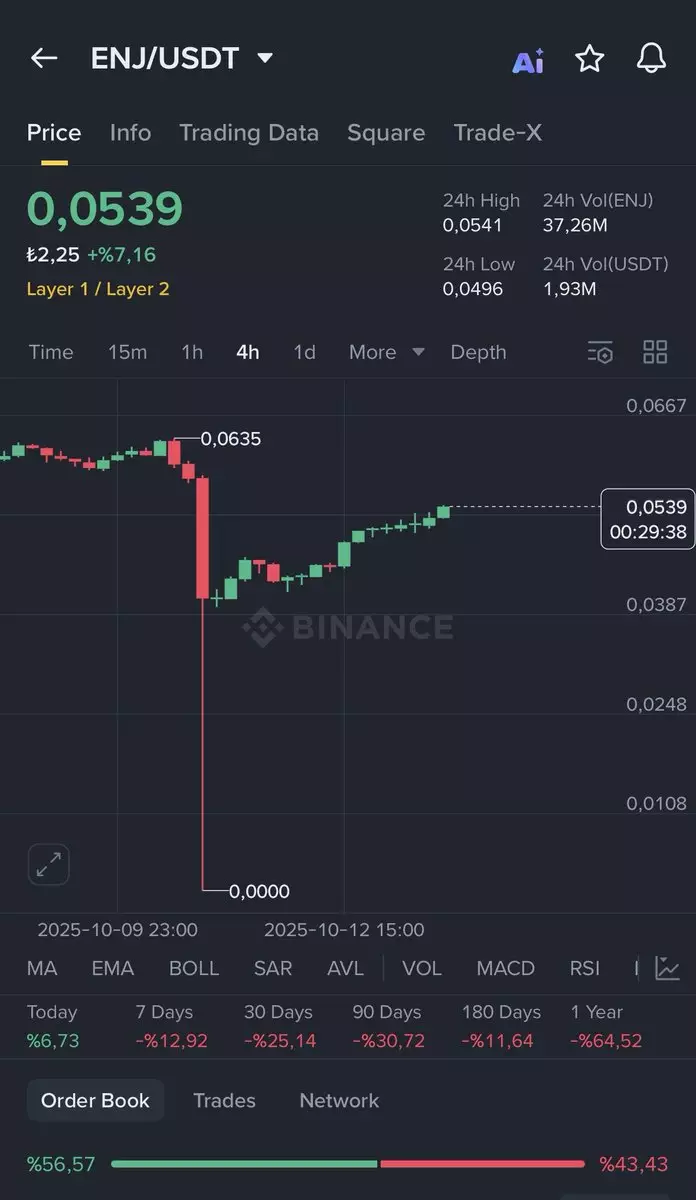Image resolution: width=696 pixels, height=1200 pixels.
Task: Switch to the Square tab
Action: tap(386, 133)
